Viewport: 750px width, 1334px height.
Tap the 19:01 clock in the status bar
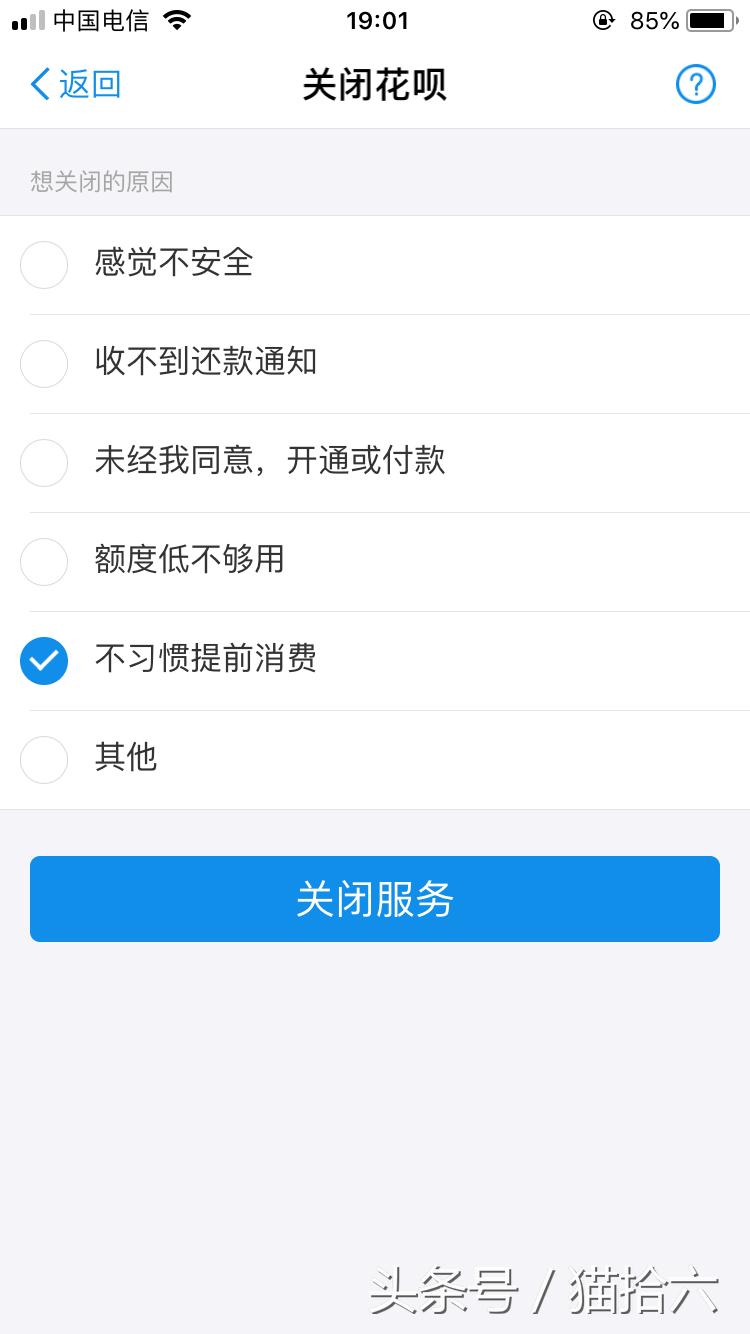pyautogui.click(x=378, y=20)
